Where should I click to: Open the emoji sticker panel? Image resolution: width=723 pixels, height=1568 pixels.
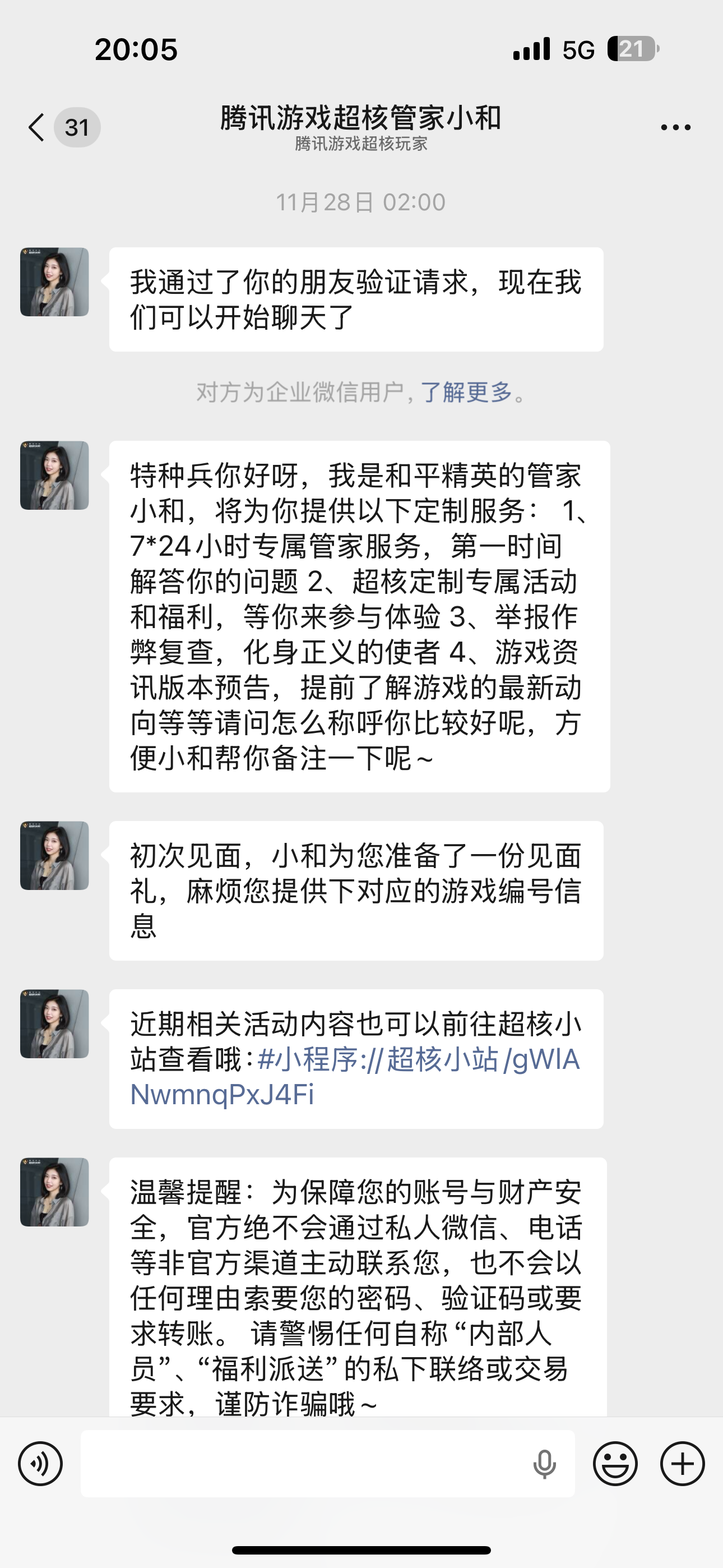(x=615, y=1464)
